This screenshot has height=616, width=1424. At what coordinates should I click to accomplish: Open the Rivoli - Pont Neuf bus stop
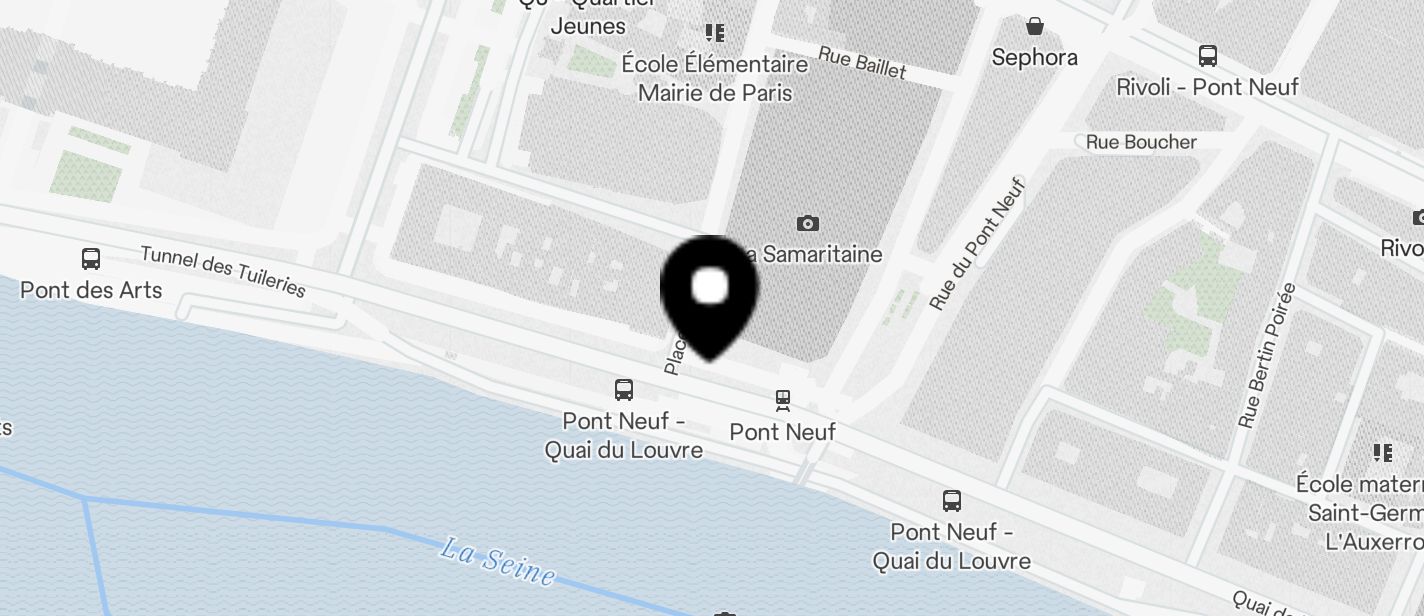(1207, 56)
